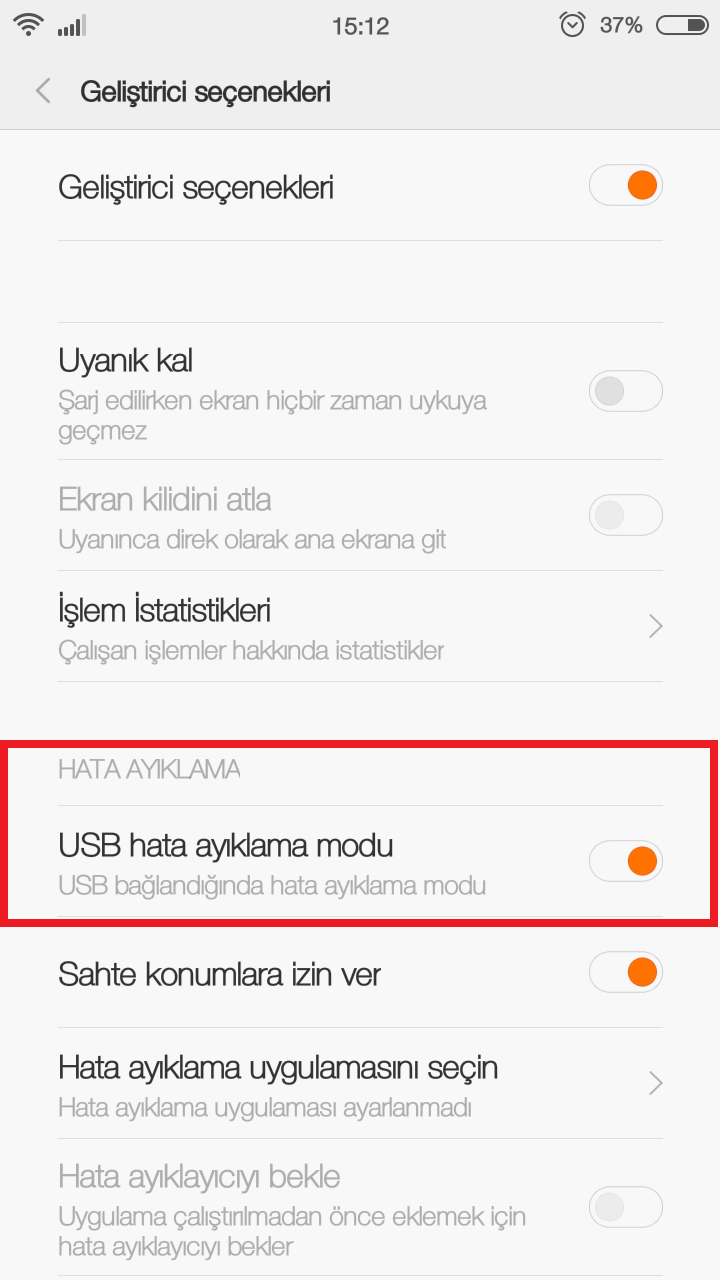Open İşlem İstatistikleri

tap(360, 626)
